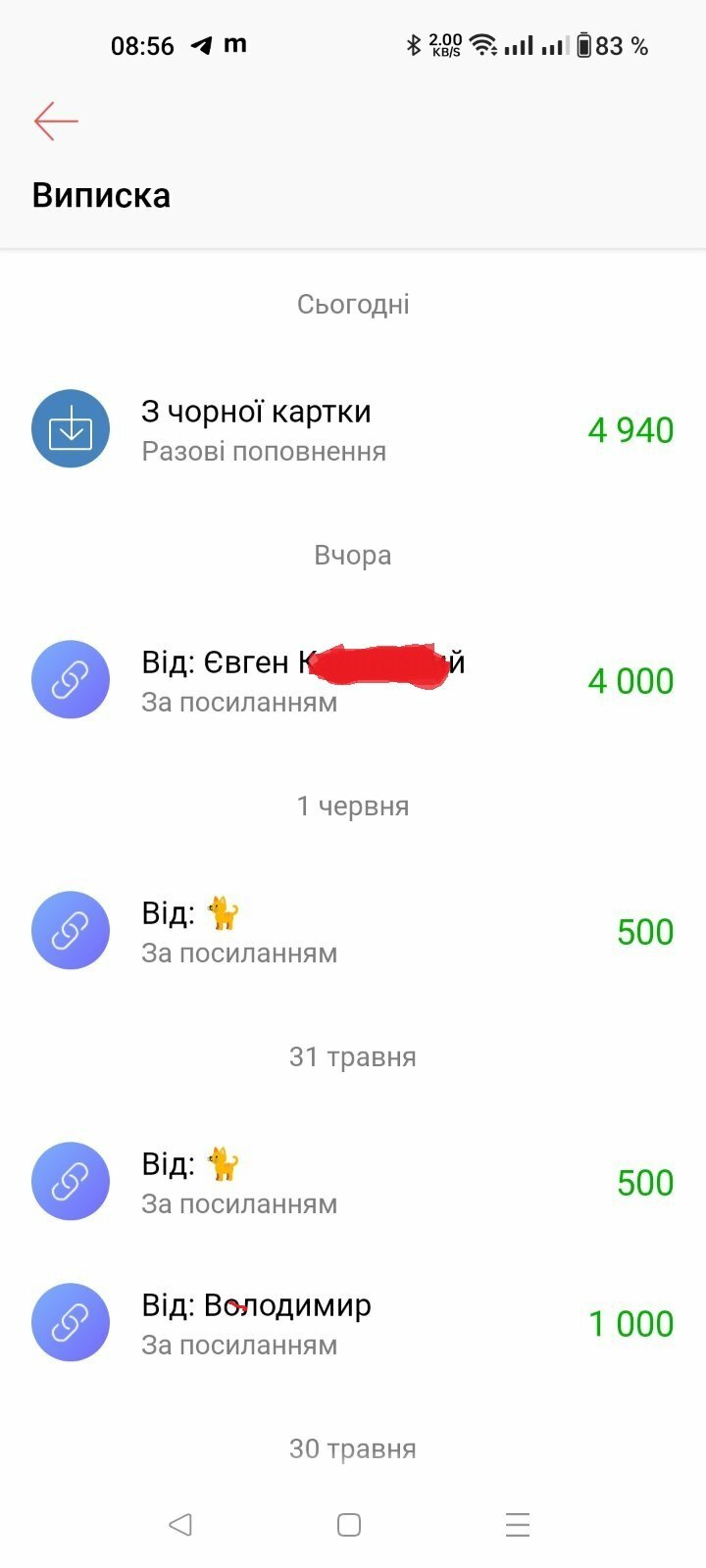
Task: Tap the system home button
Action: (349, 1525)
